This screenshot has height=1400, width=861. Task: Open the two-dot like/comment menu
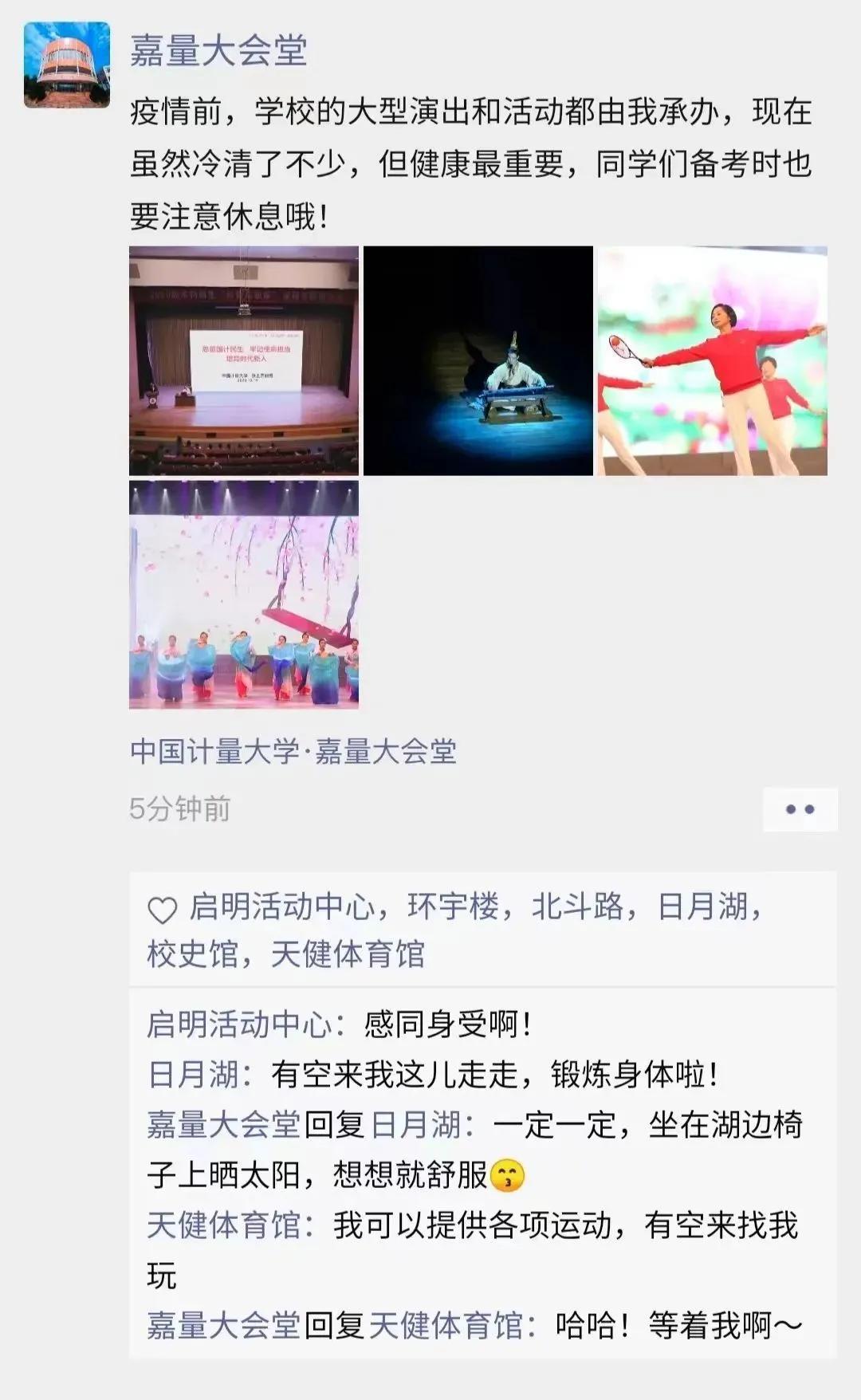tap(800, 809)
